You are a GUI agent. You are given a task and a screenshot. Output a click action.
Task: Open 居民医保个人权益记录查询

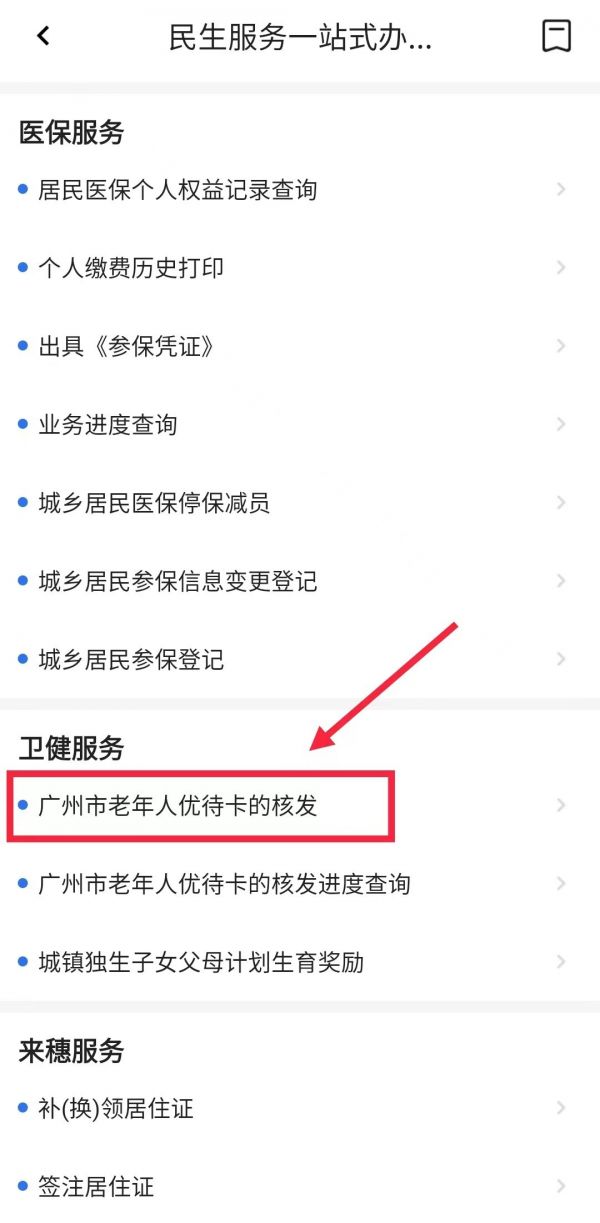click(177, 189)
